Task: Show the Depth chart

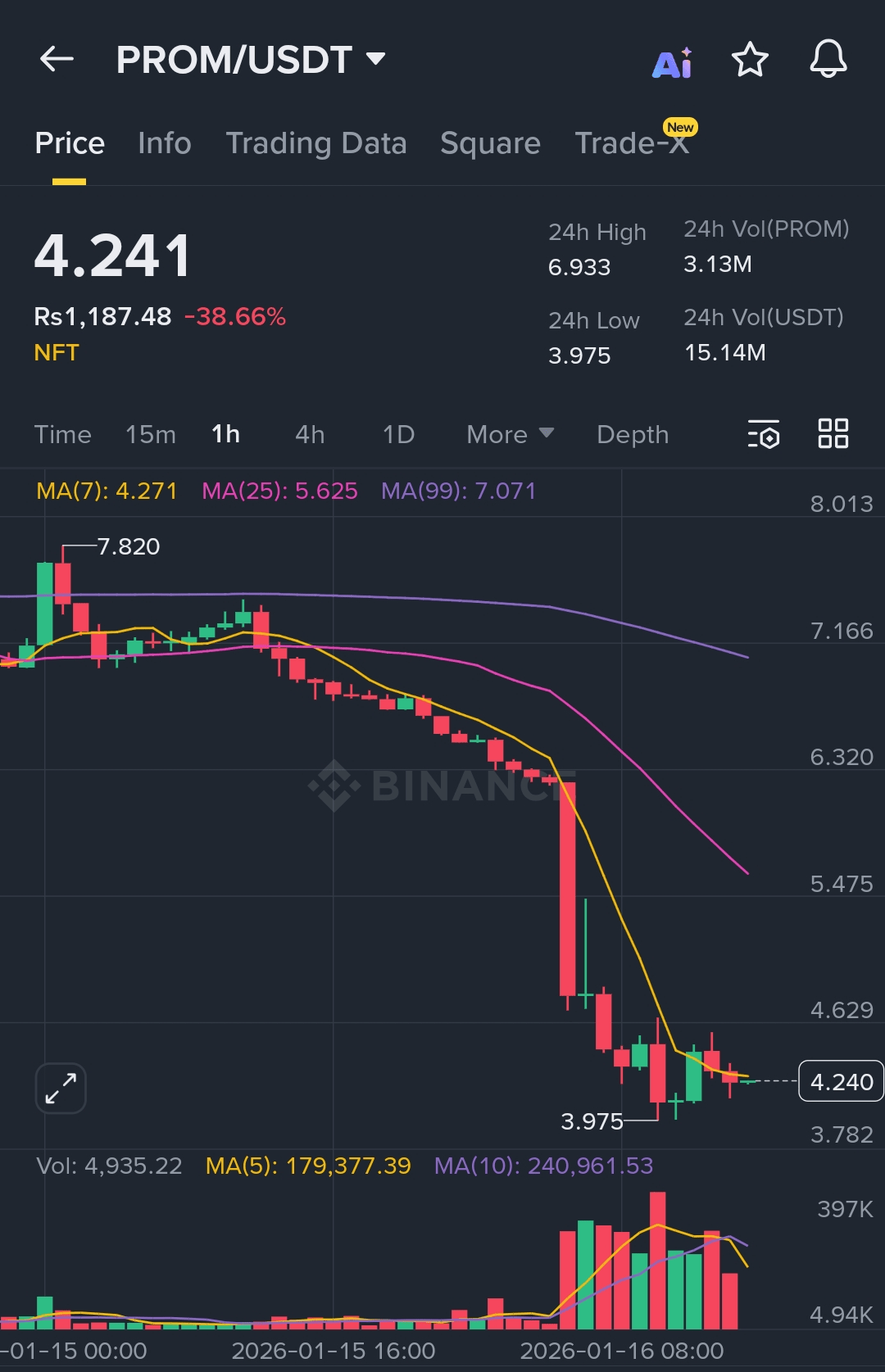Action: click(x=633, y=434)
